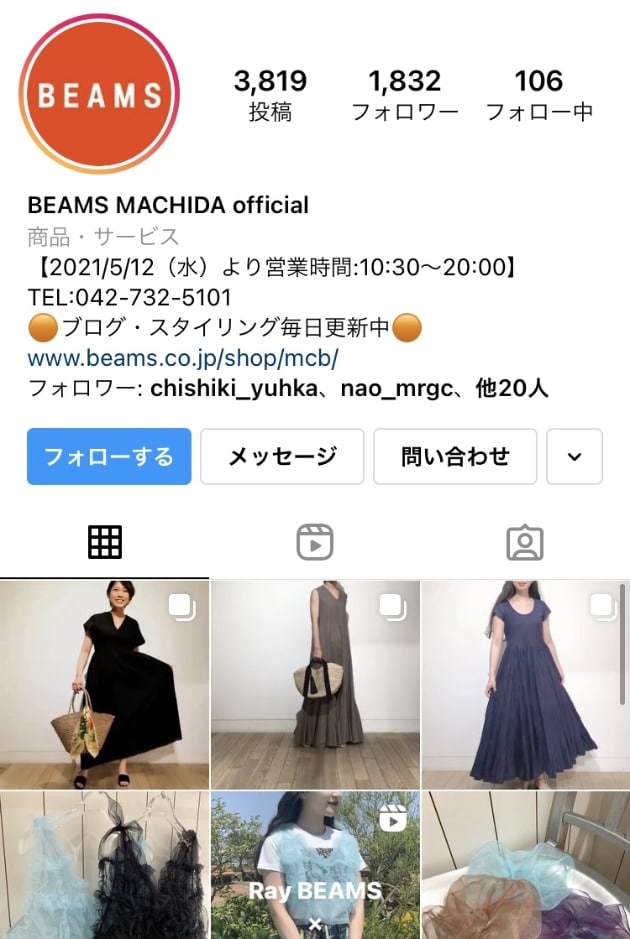Open the Ray BEAMS reel post

point(315,866)
